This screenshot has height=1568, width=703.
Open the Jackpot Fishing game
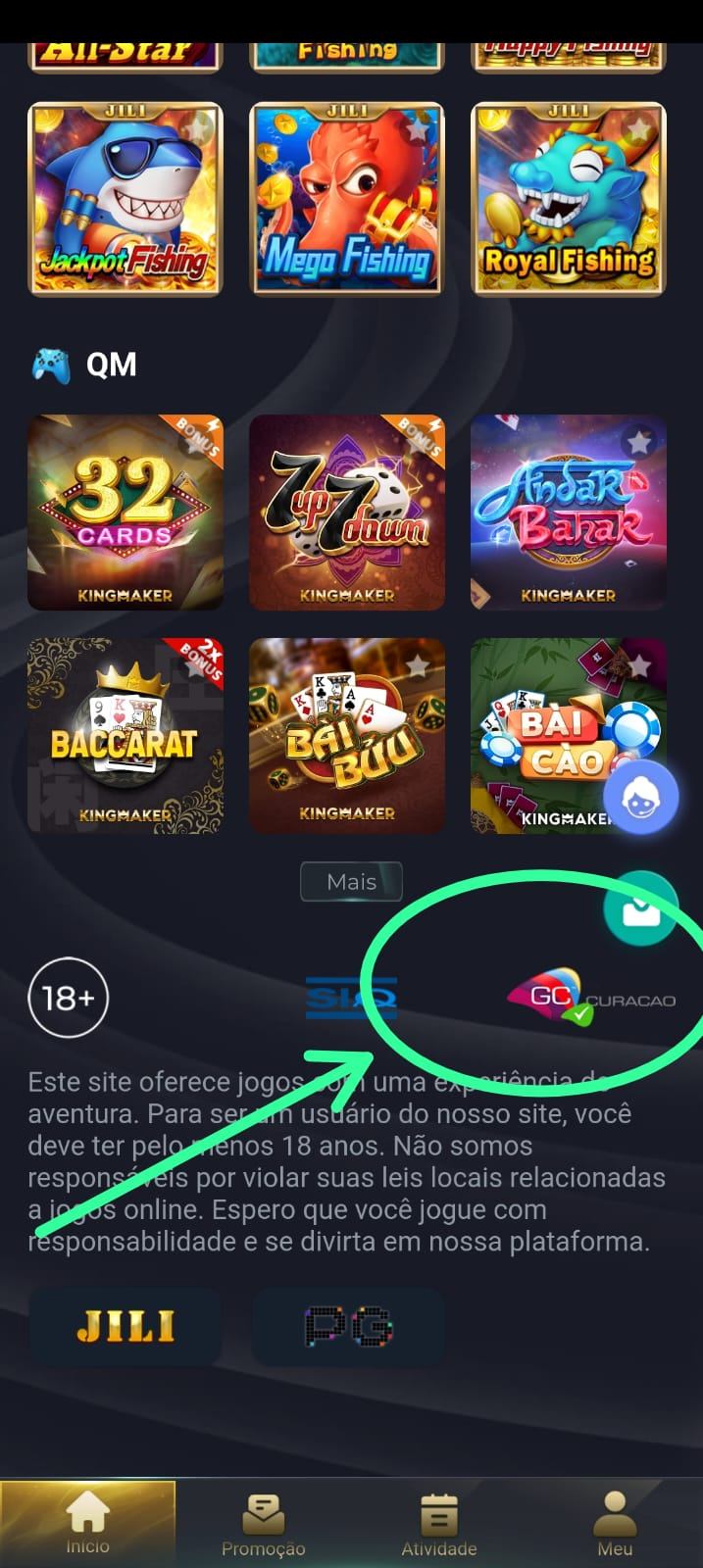tap(126, 198)
